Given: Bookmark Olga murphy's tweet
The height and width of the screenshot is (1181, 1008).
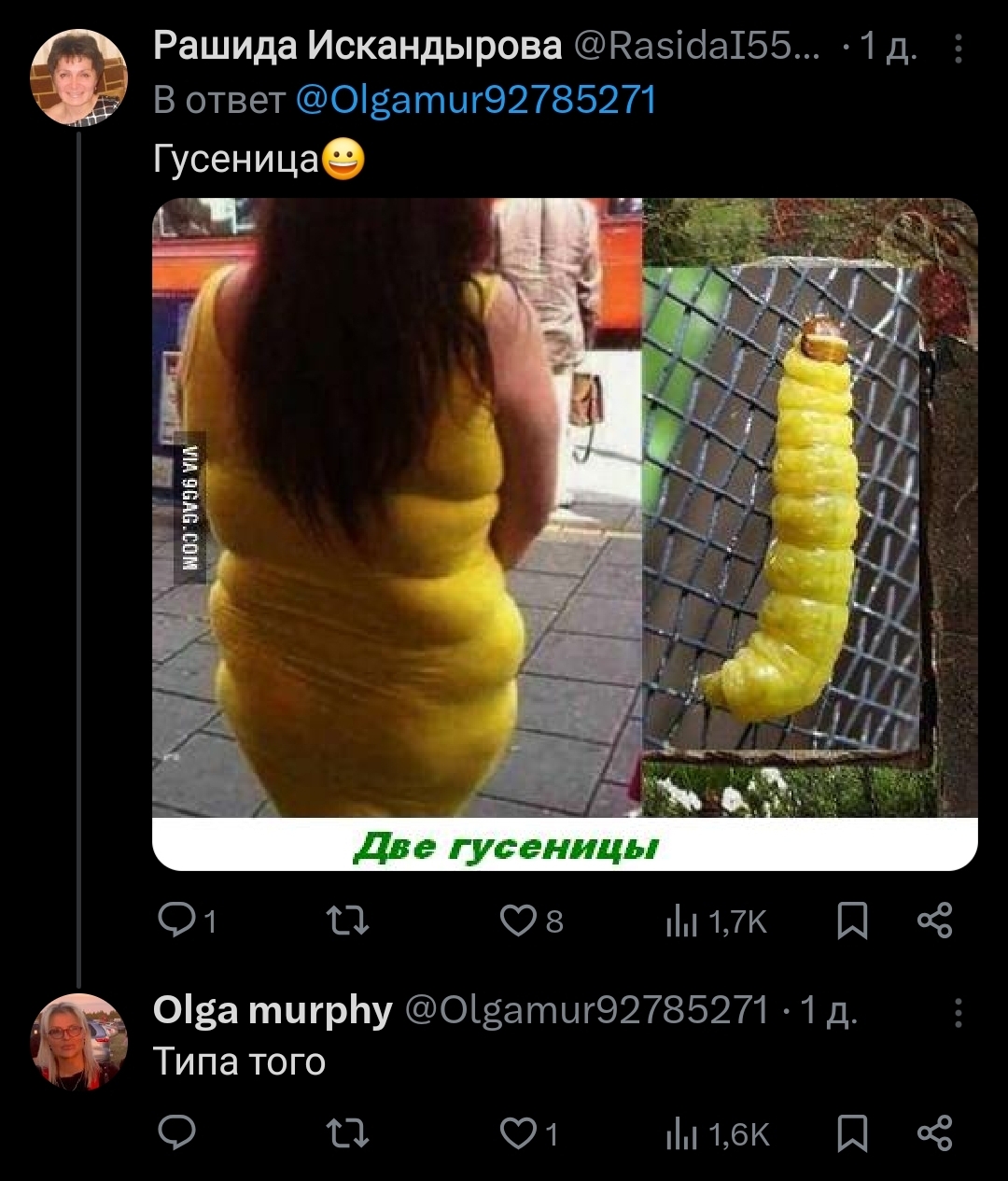Looking at the screenshot, I should pos(852,1133).
